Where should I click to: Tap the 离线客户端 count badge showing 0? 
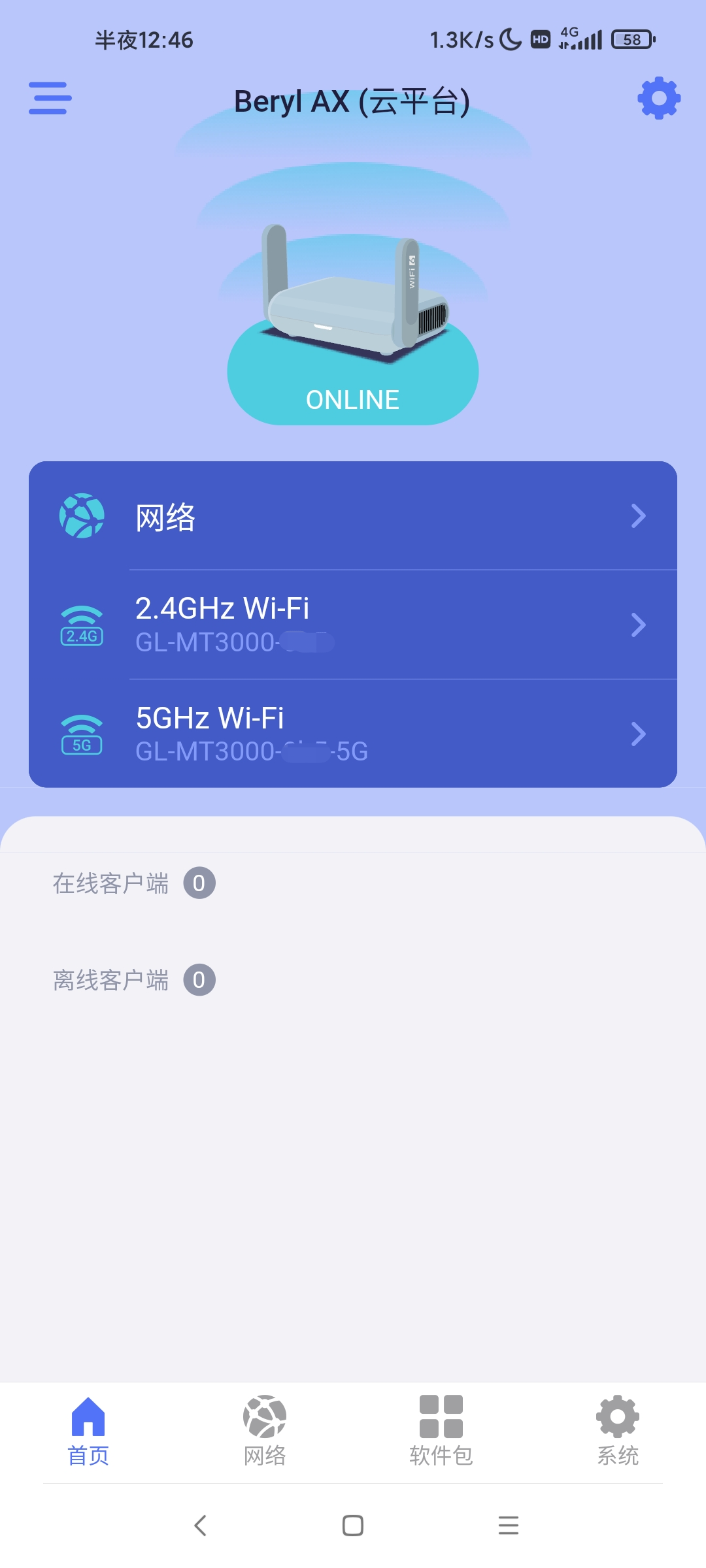point(199,979)
